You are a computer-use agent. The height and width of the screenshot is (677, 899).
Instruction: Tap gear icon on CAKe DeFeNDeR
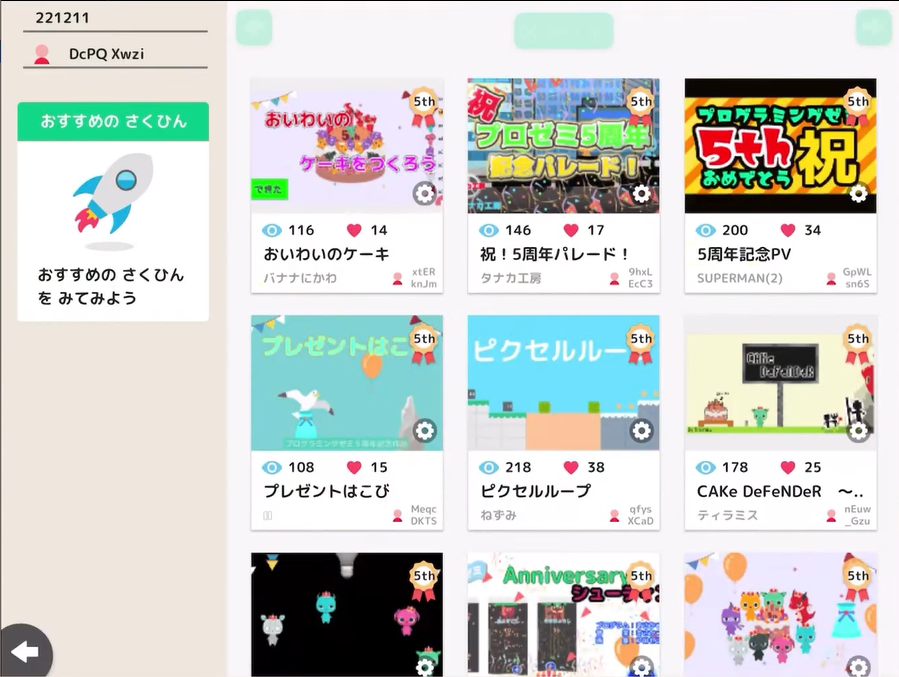pyautogui.click(x=859, y=430)
